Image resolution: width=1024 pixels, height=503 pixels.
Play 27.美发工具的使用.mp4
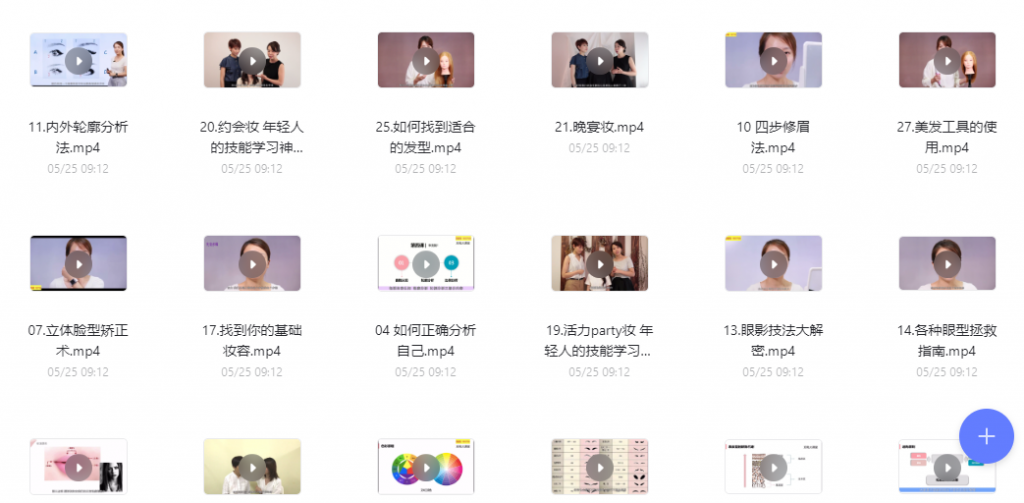coord(947,60)
